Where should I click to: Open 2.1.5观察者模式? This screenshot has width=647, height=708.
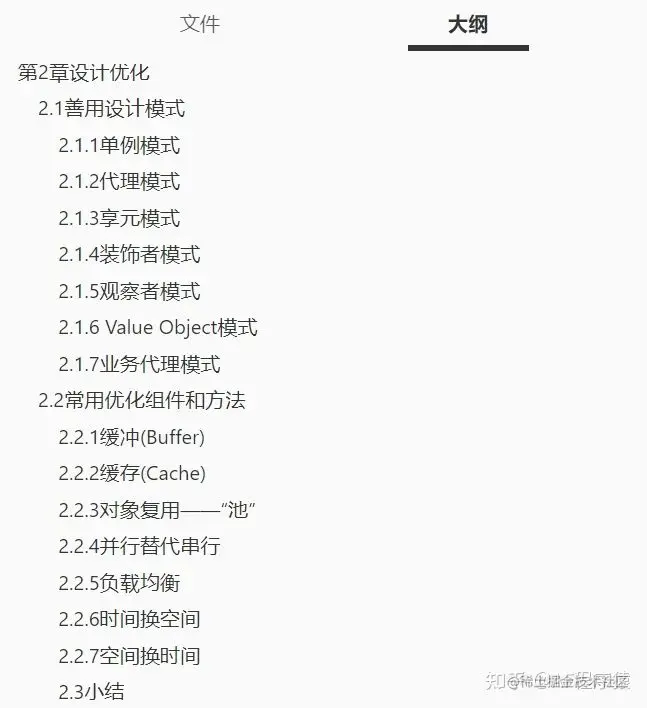pyautogui.click(x=129, y=291)
